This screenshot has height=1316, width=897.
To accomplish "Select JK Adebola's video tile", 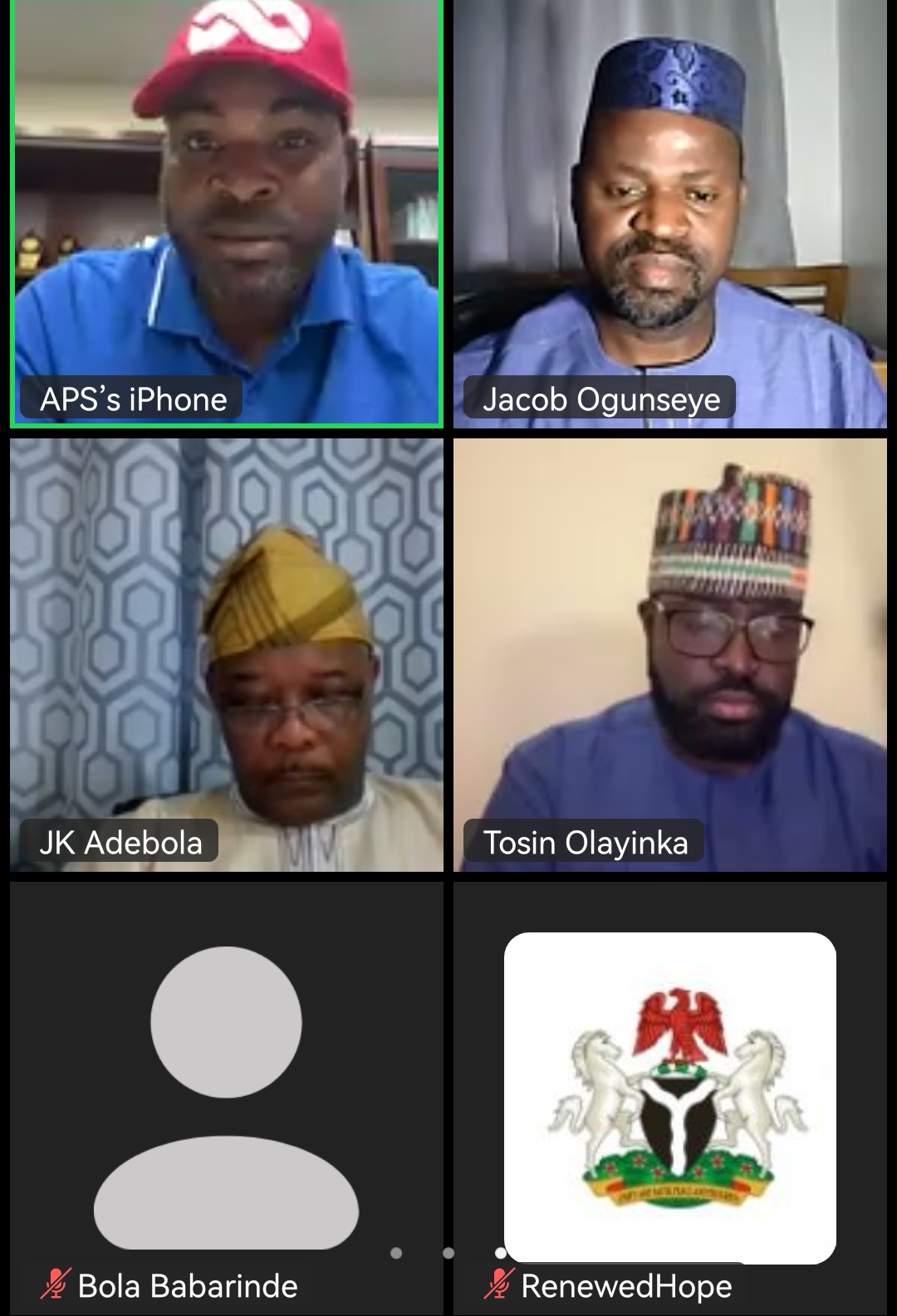I will (226, 654).
